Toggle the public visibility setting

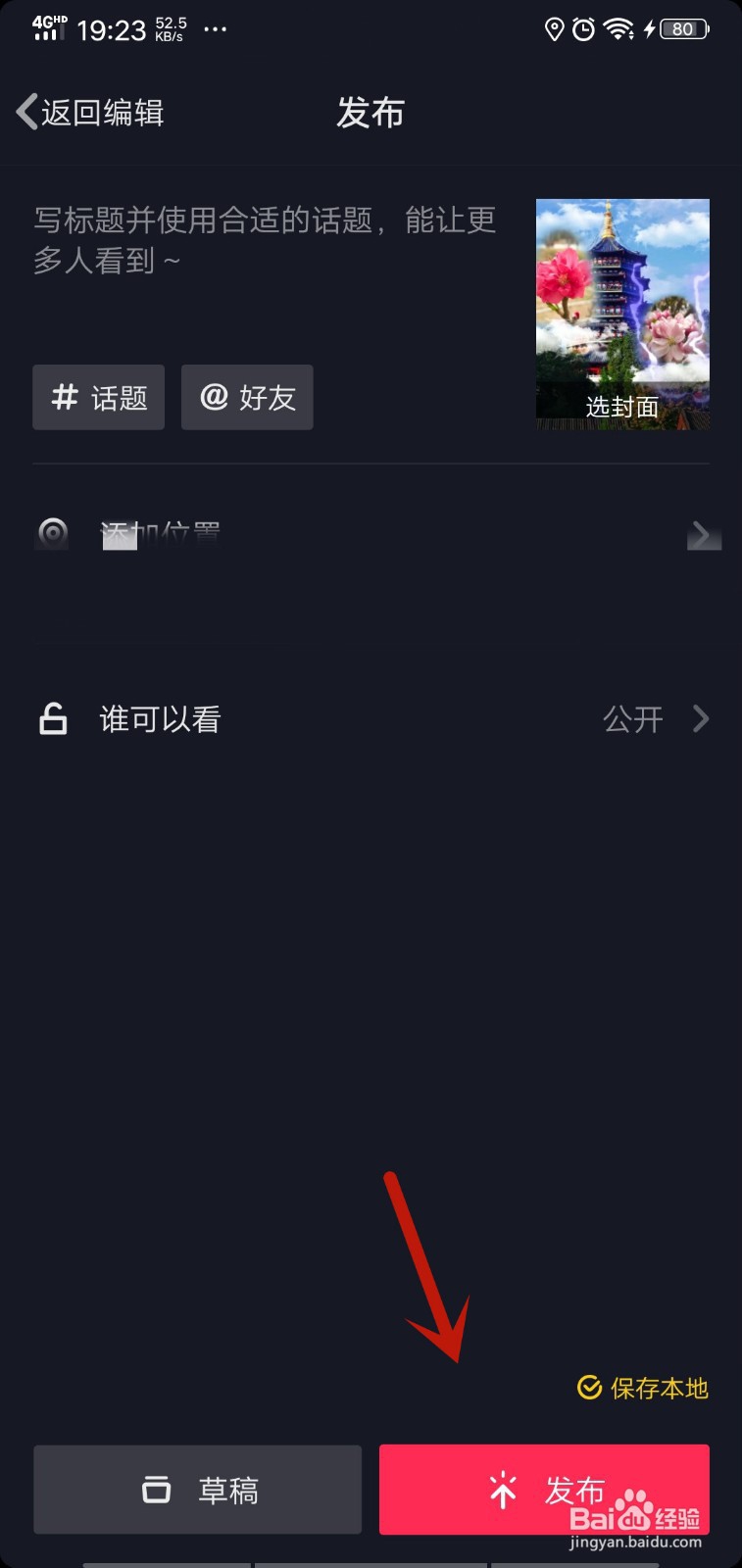633,718
